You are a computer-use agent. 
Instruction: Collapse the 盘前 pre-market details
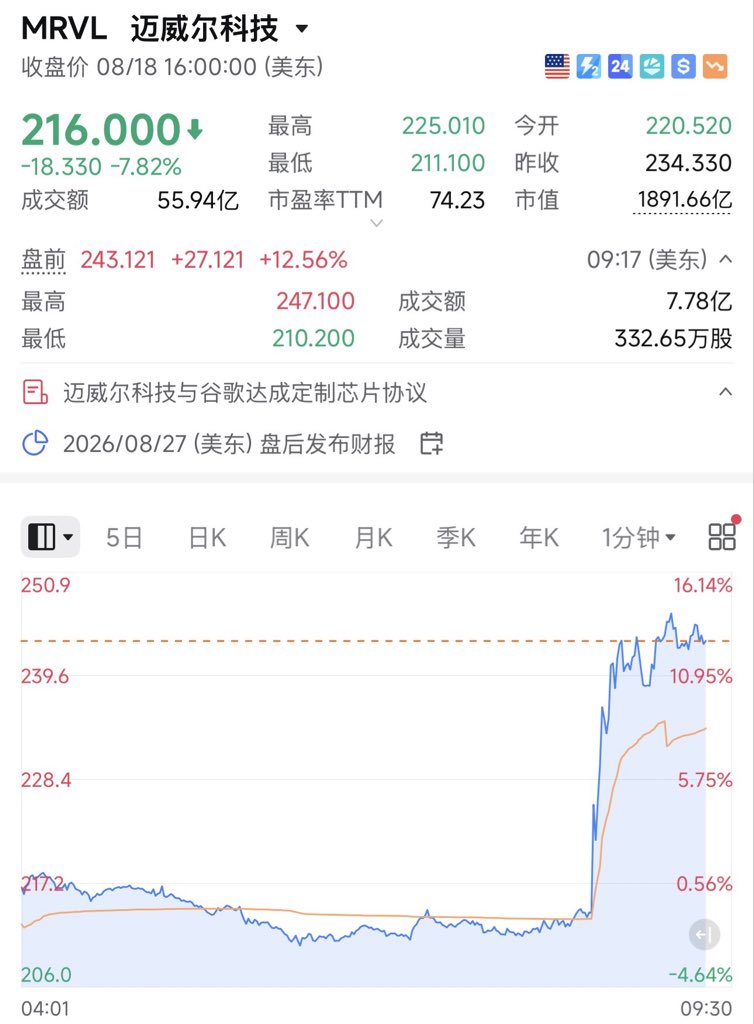coord(725,259)
